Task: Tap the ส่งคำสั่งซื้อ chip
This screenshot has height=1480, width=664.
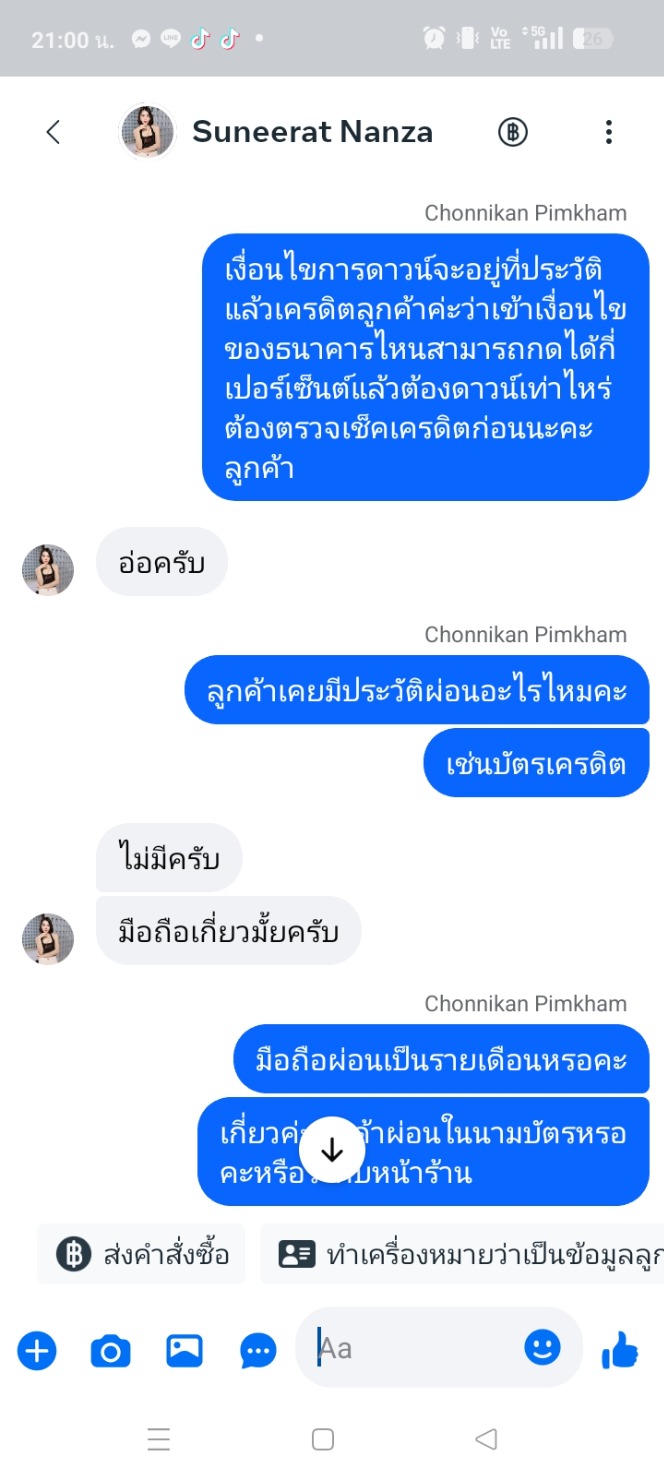Action: coord(142,1254)
